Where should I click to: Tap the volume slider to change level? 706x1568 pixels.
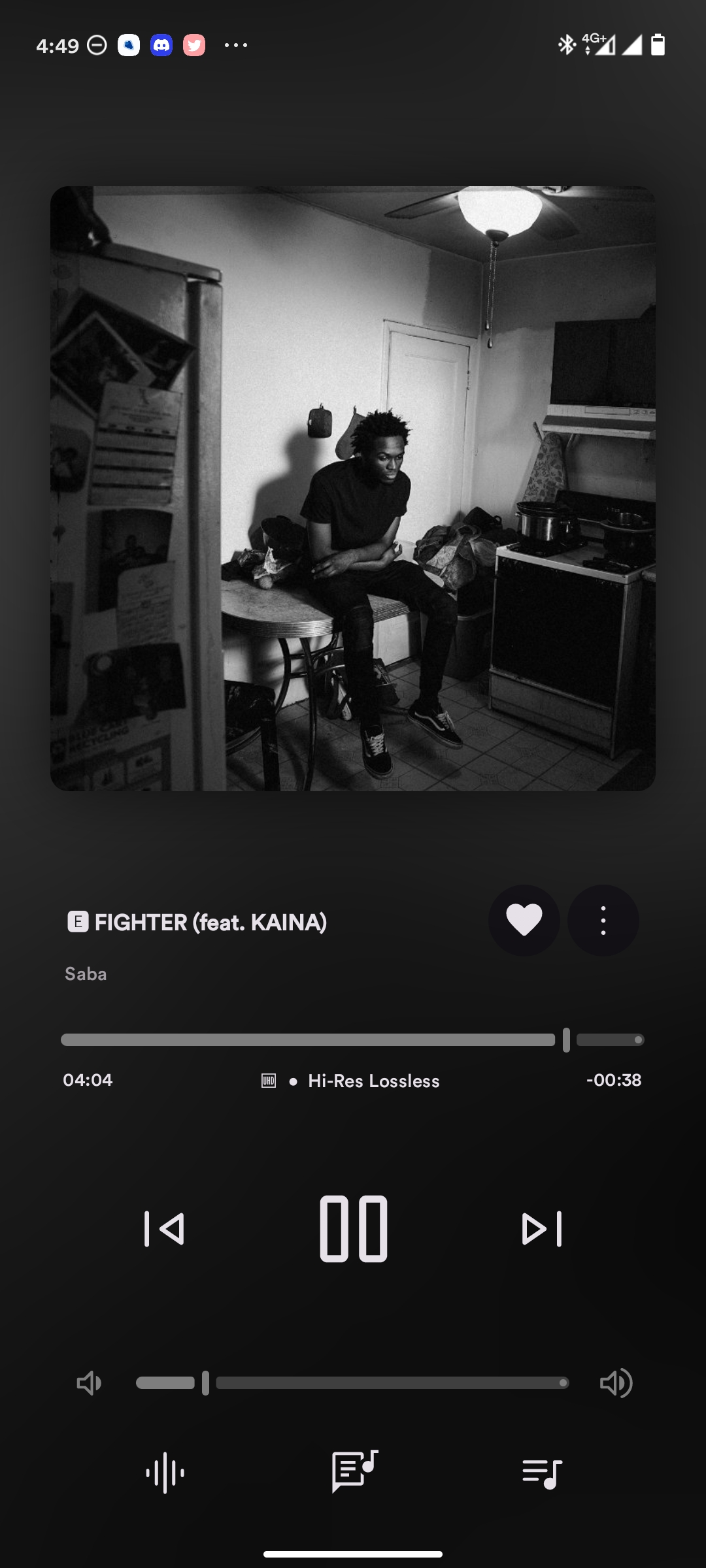[x=352, y=1383]
